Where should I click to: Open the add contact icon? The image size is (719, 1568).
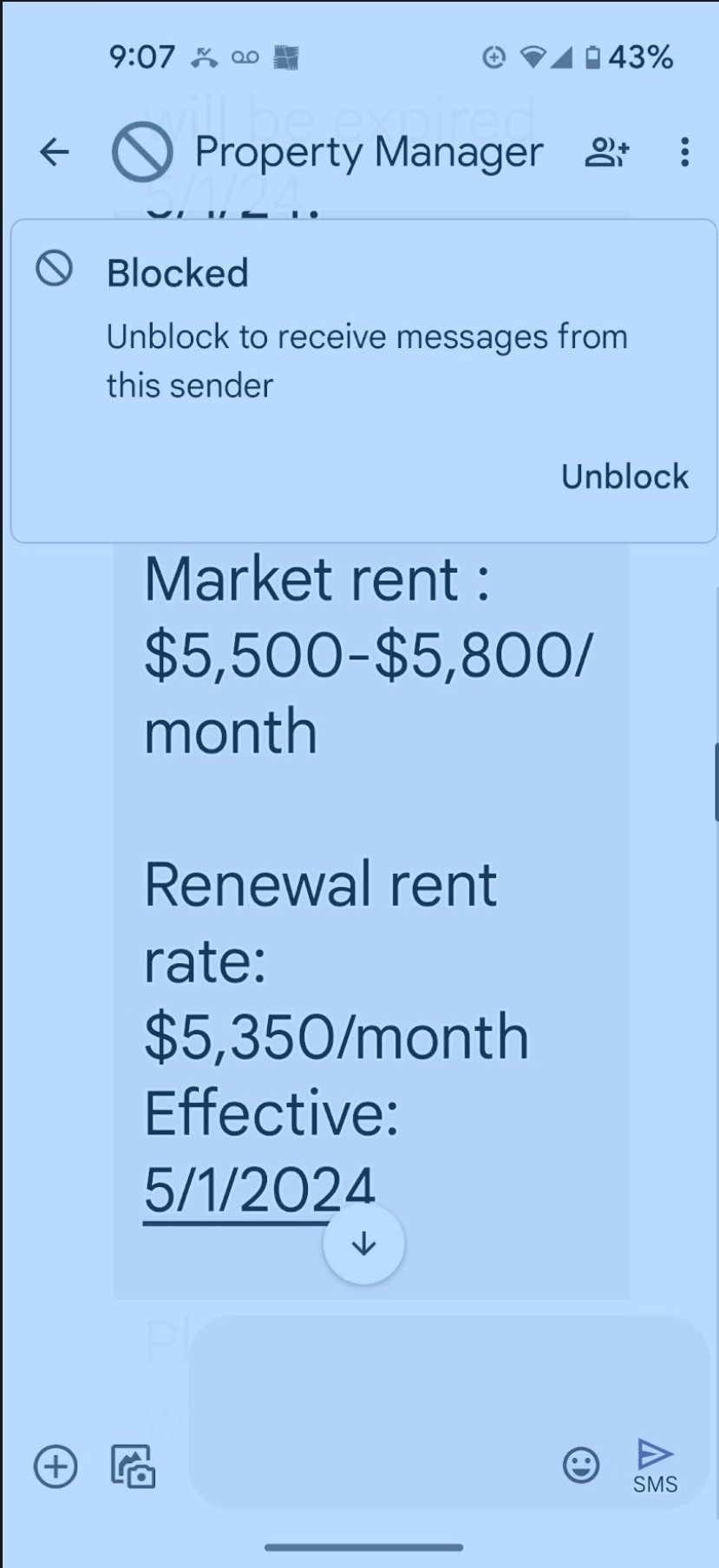pos(606,153)
